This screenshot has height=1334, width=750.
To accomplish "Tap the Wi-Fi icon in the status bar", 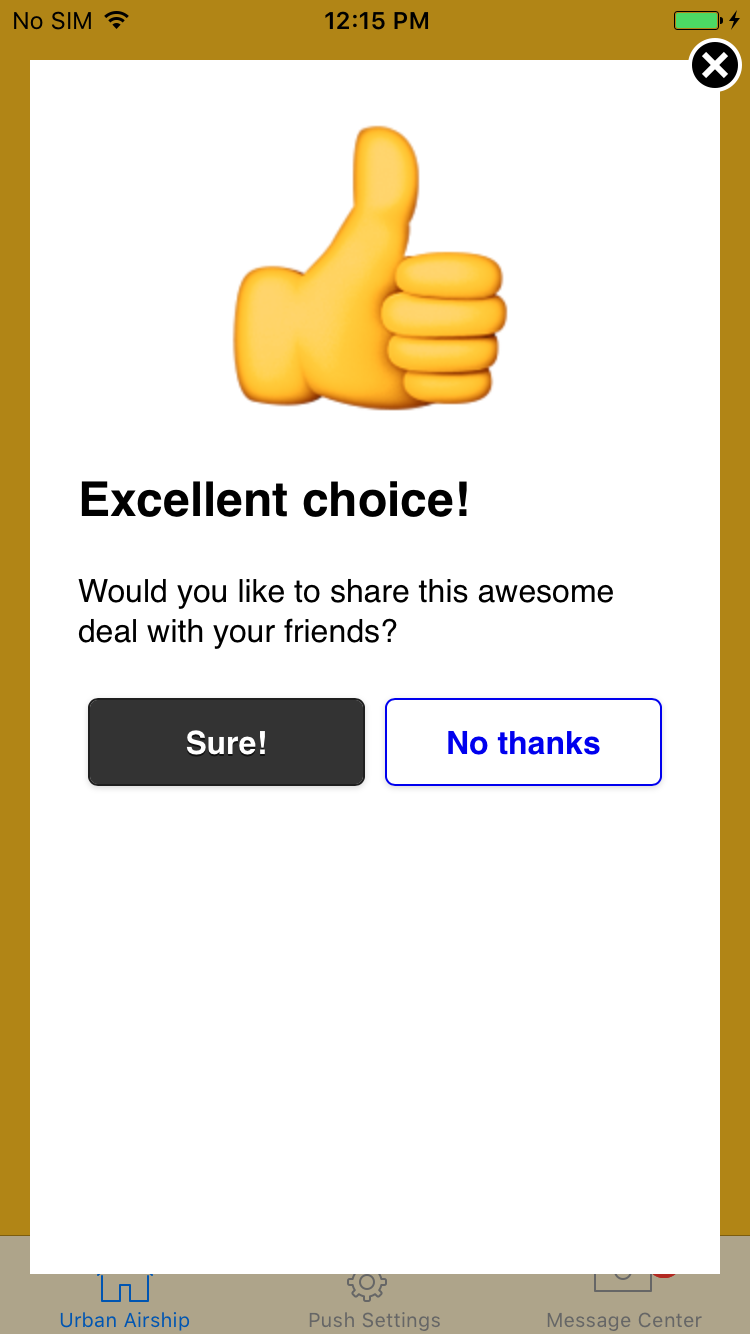I will click(x=113, y=19).
